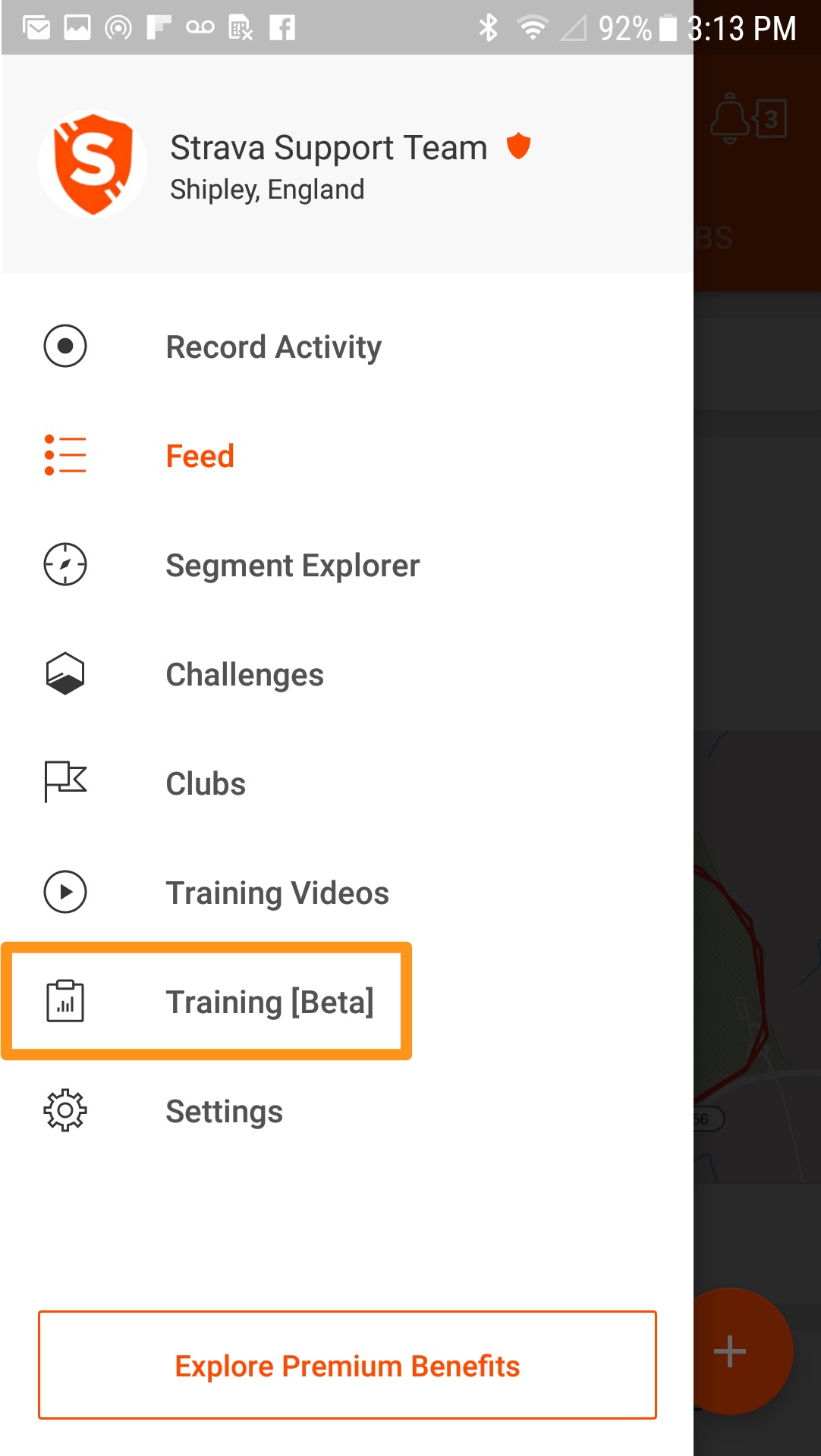This screenshot has height=1456, width=821.
Task: Open Settings
Action: pos(347,1111)
